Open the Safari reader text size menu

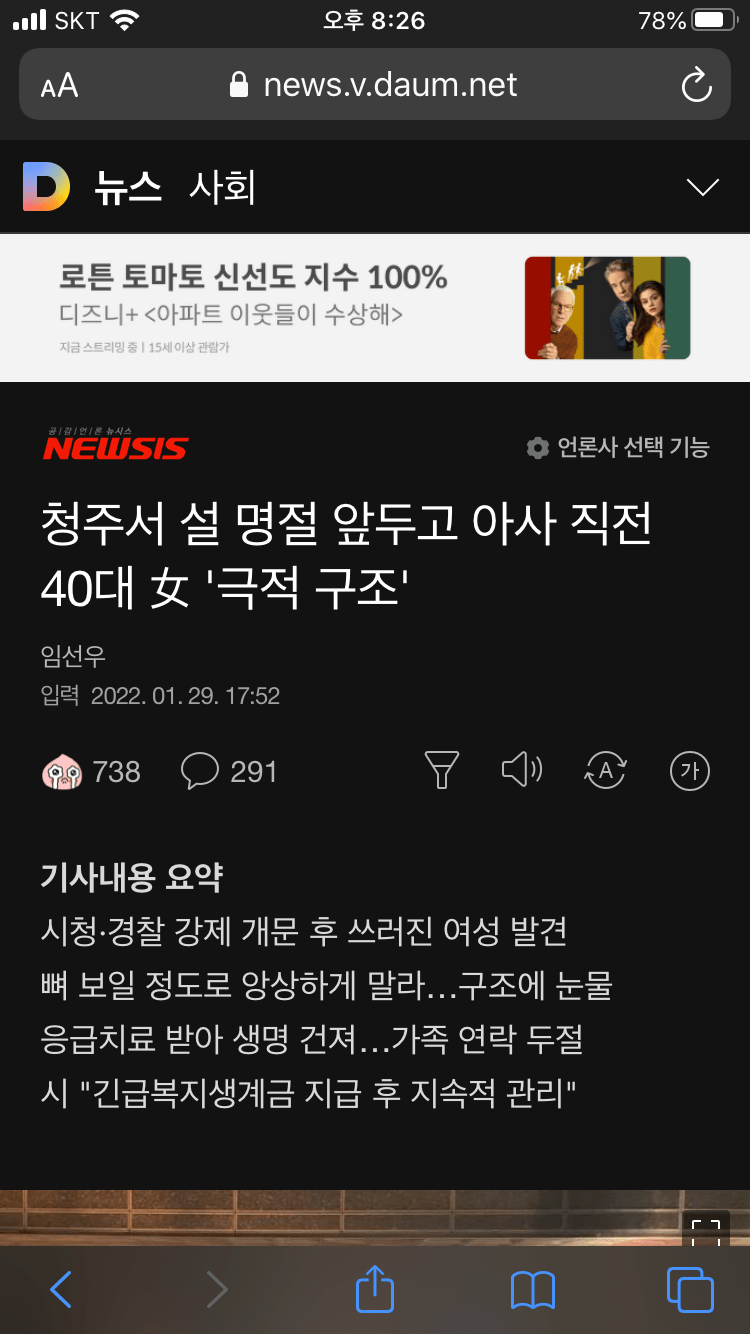pyautogui.click(x=60, y=85)
